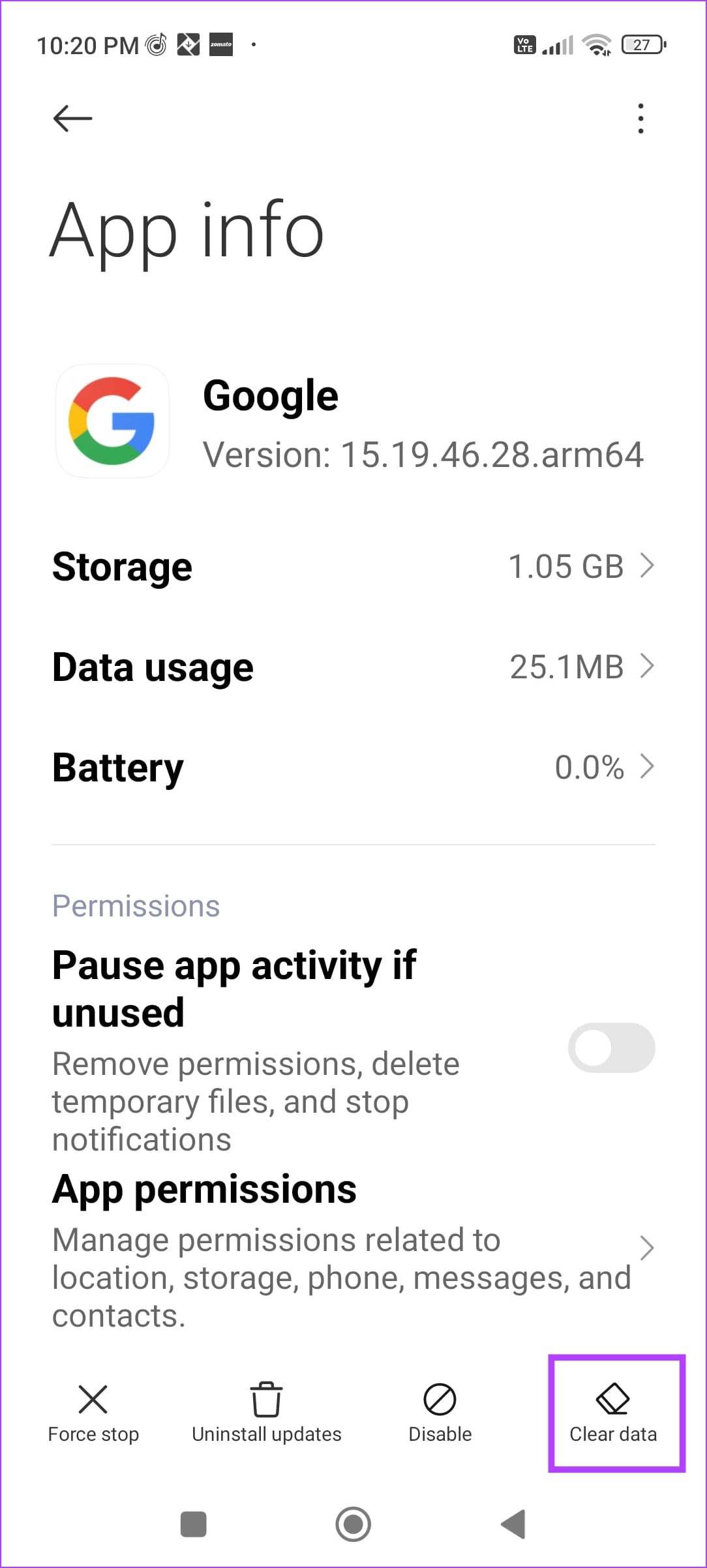The height and width of the screenshot is (1568, 707).
Task: Expand the Storage details via its chevron
Action: tap(648, 566)
